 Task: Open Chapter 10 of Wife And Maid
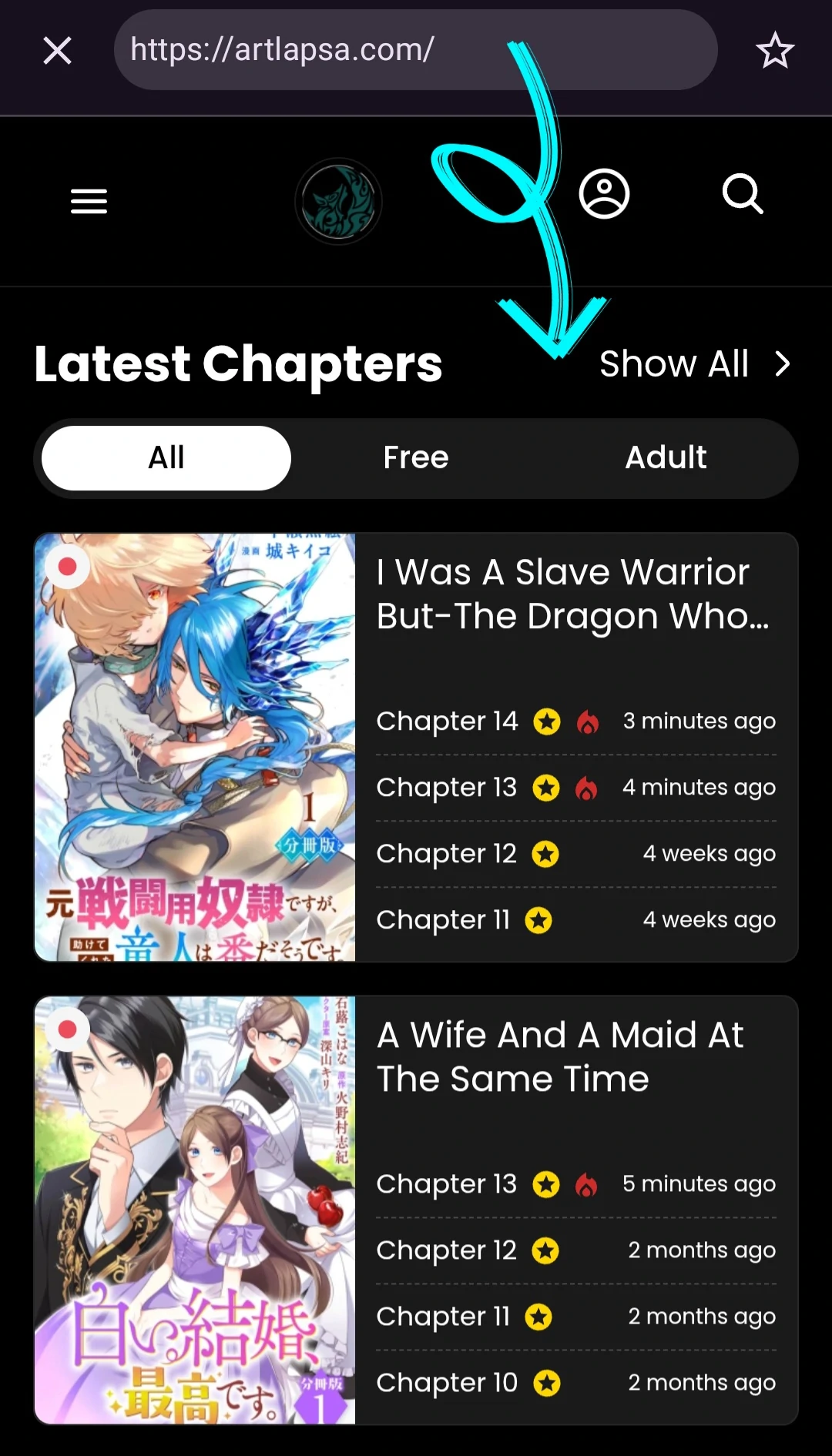(447, 1383)
